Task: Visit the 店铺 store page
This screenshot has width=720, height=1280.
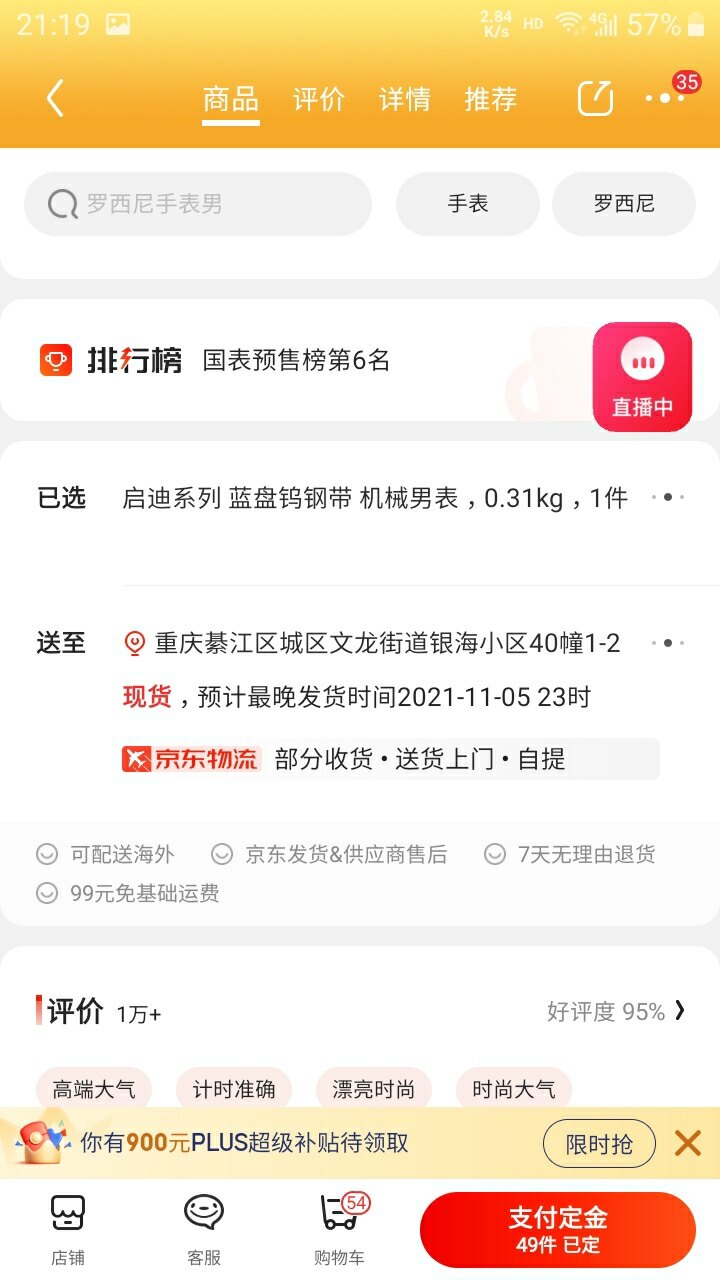Action: [x=68, y=1230]
